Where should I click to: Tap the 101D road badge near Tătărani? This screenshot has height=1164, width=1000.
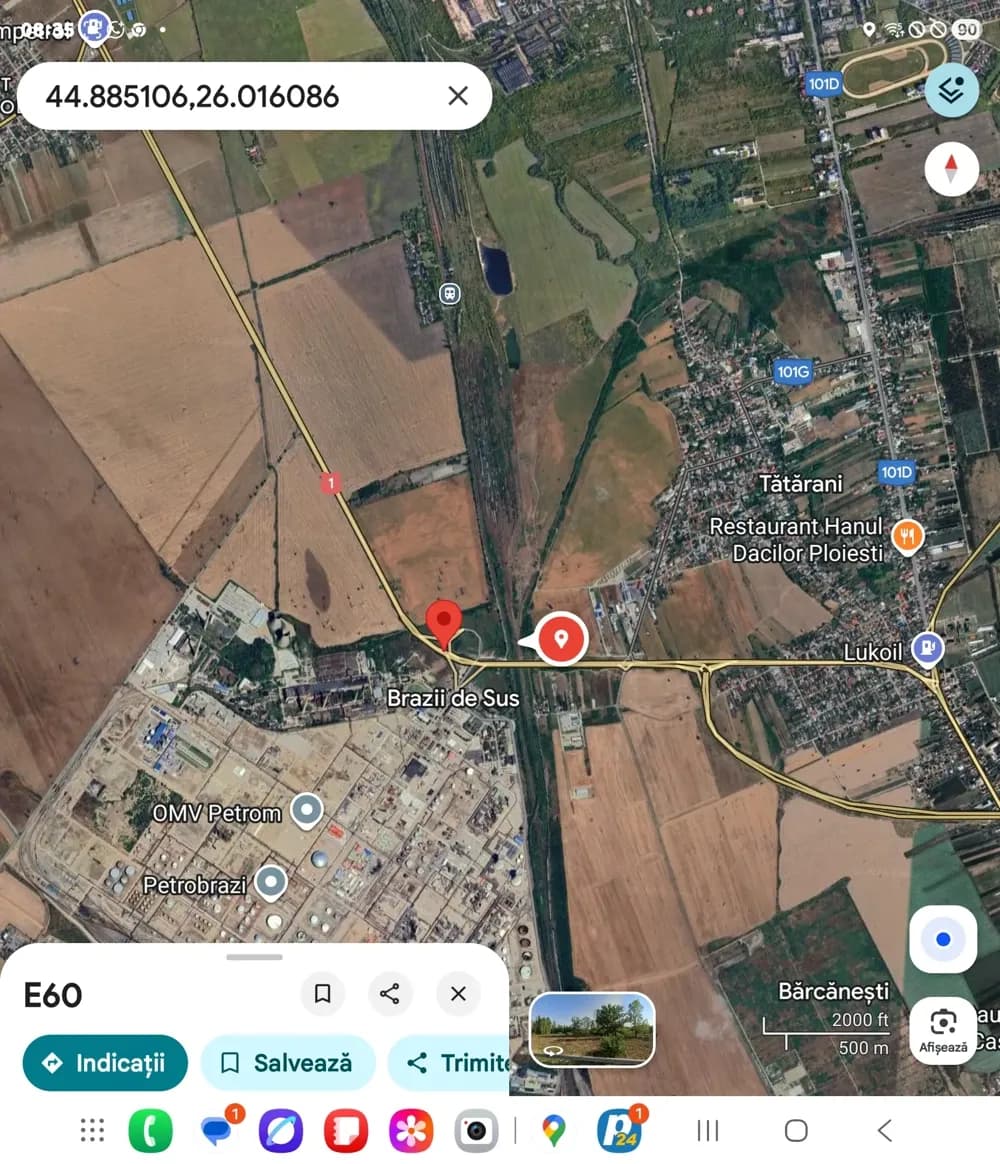[896, 473]
